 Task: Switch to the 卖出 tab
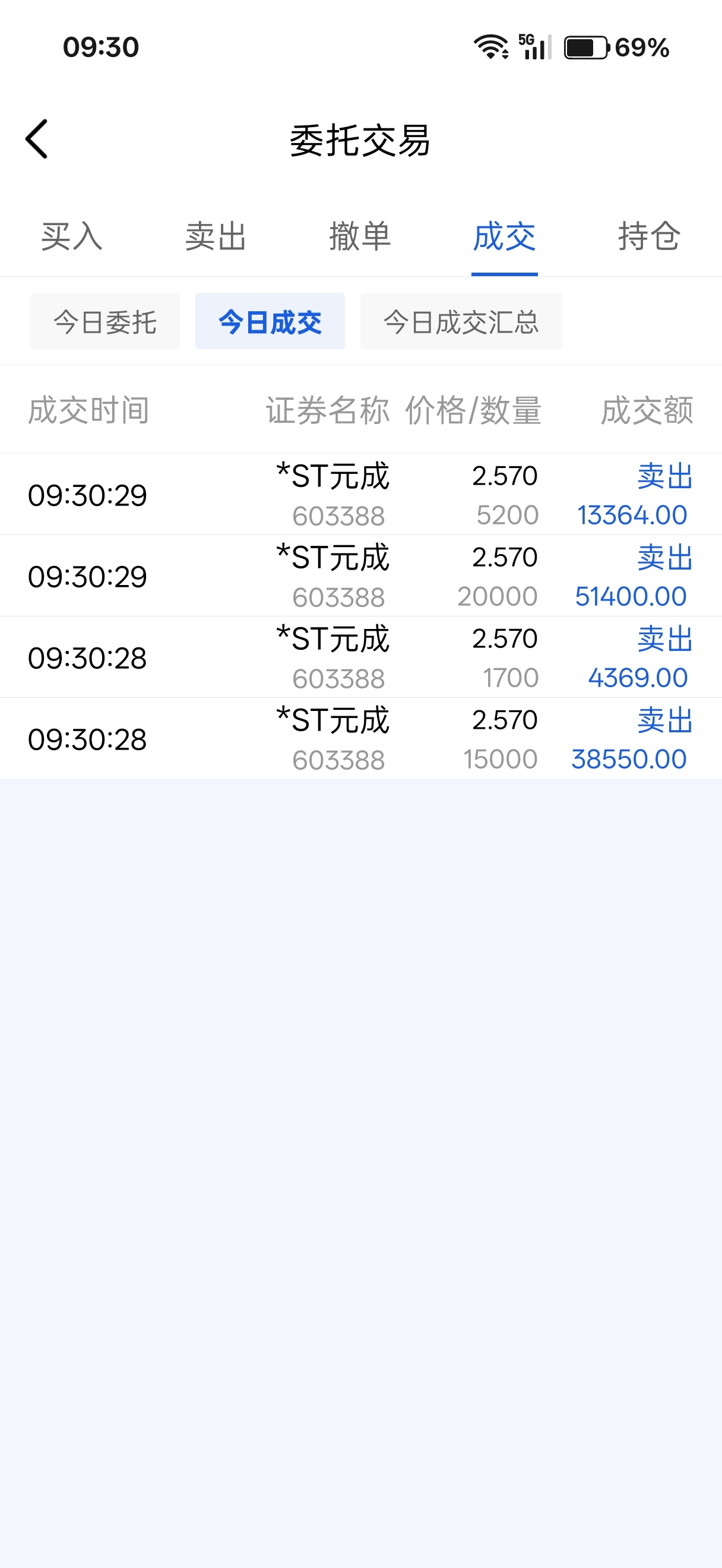coord(216,236)
